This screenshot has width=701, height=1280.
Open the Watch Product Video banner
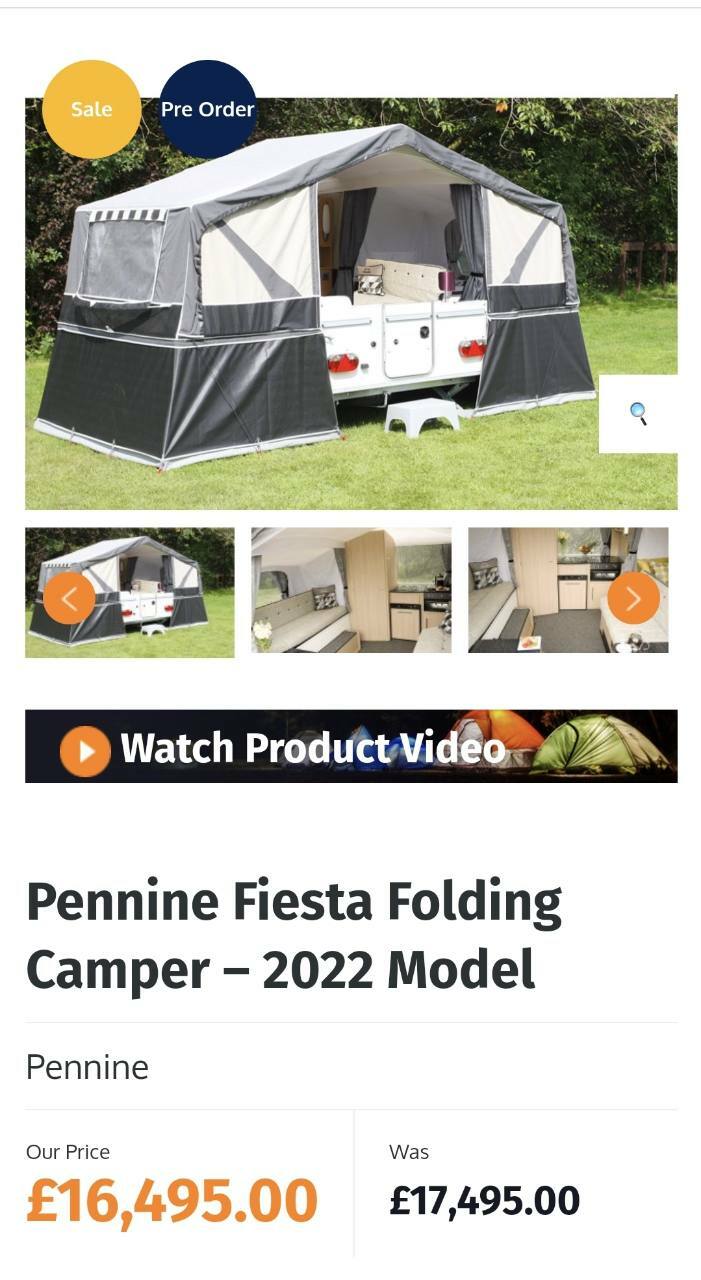(351, 746)
